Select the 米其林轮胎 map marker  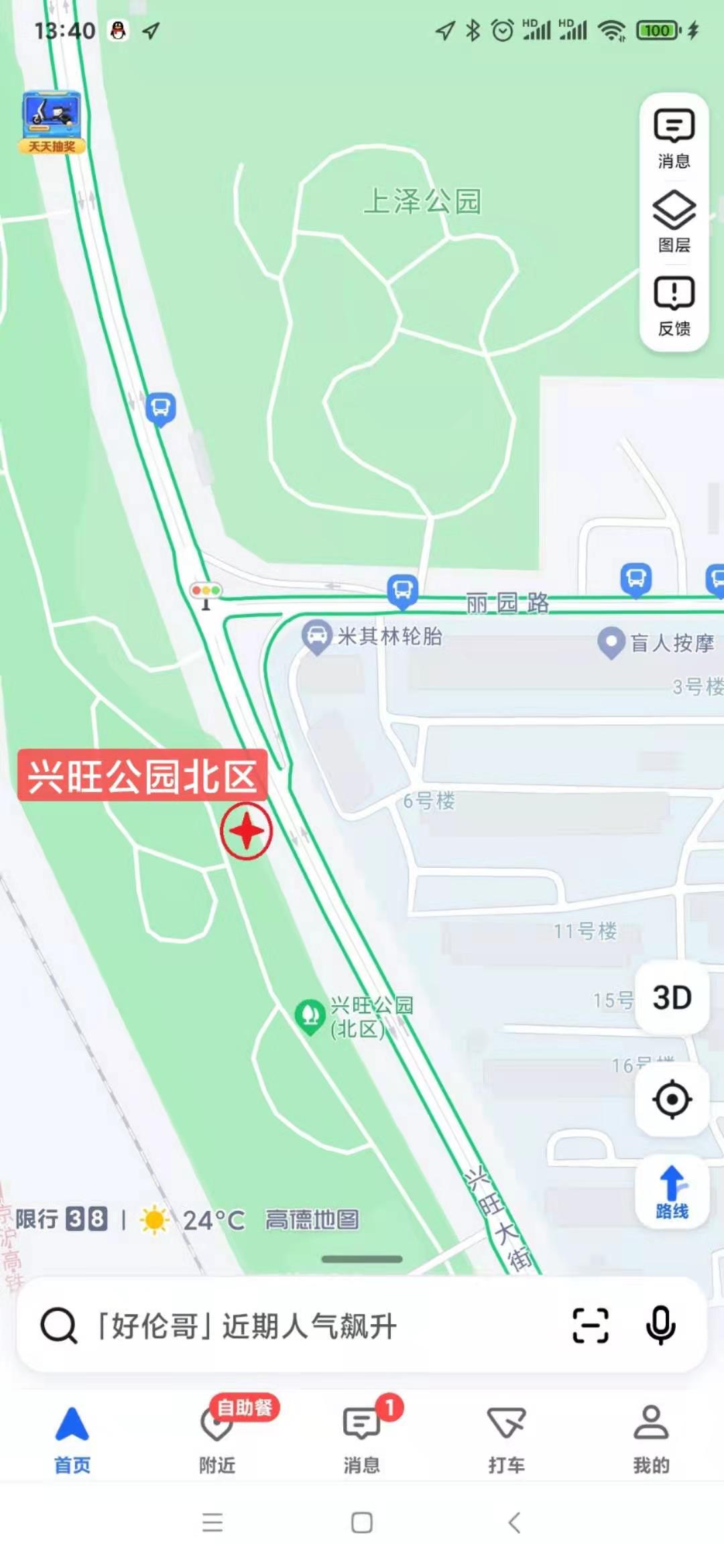coord(316,637)
